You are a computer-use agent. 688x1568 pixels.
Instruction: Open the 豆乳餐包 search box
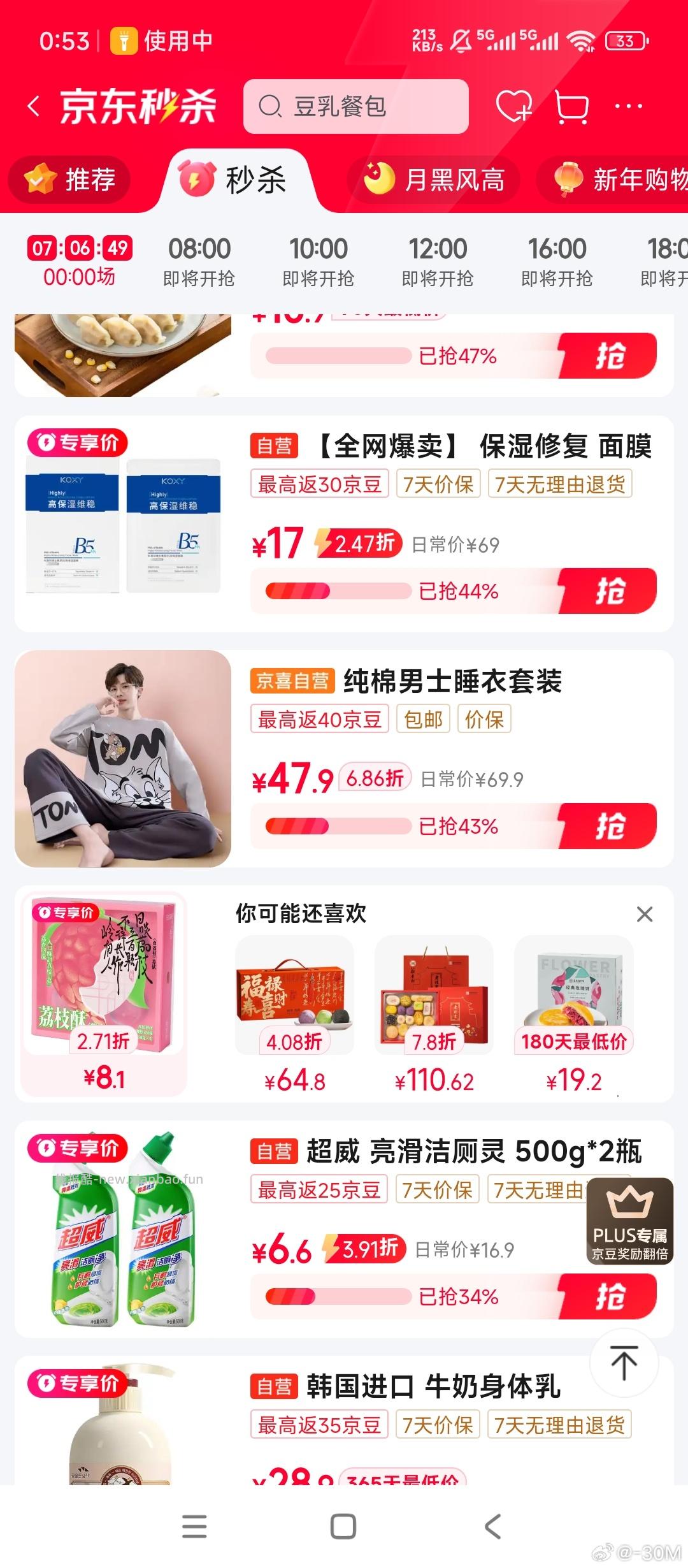pos(355,106)
